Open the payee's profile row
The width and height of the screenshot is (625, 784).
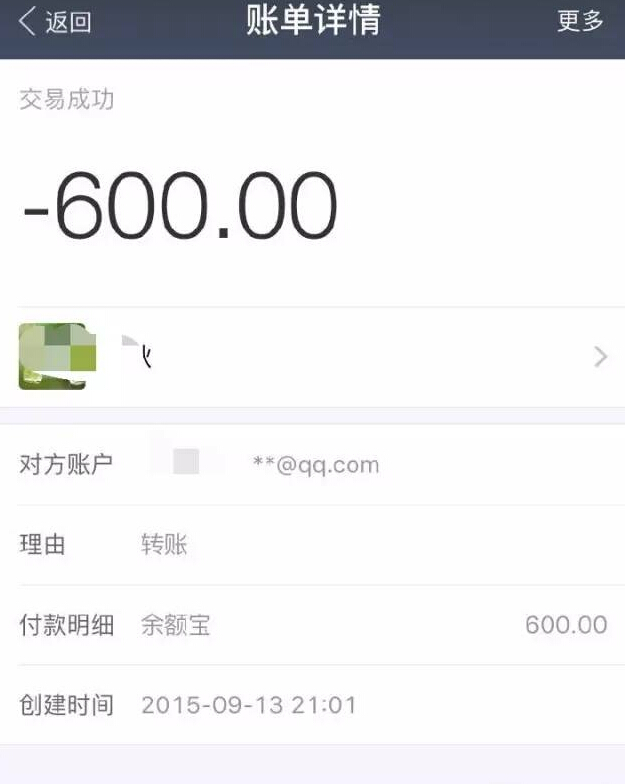point(312,357)
